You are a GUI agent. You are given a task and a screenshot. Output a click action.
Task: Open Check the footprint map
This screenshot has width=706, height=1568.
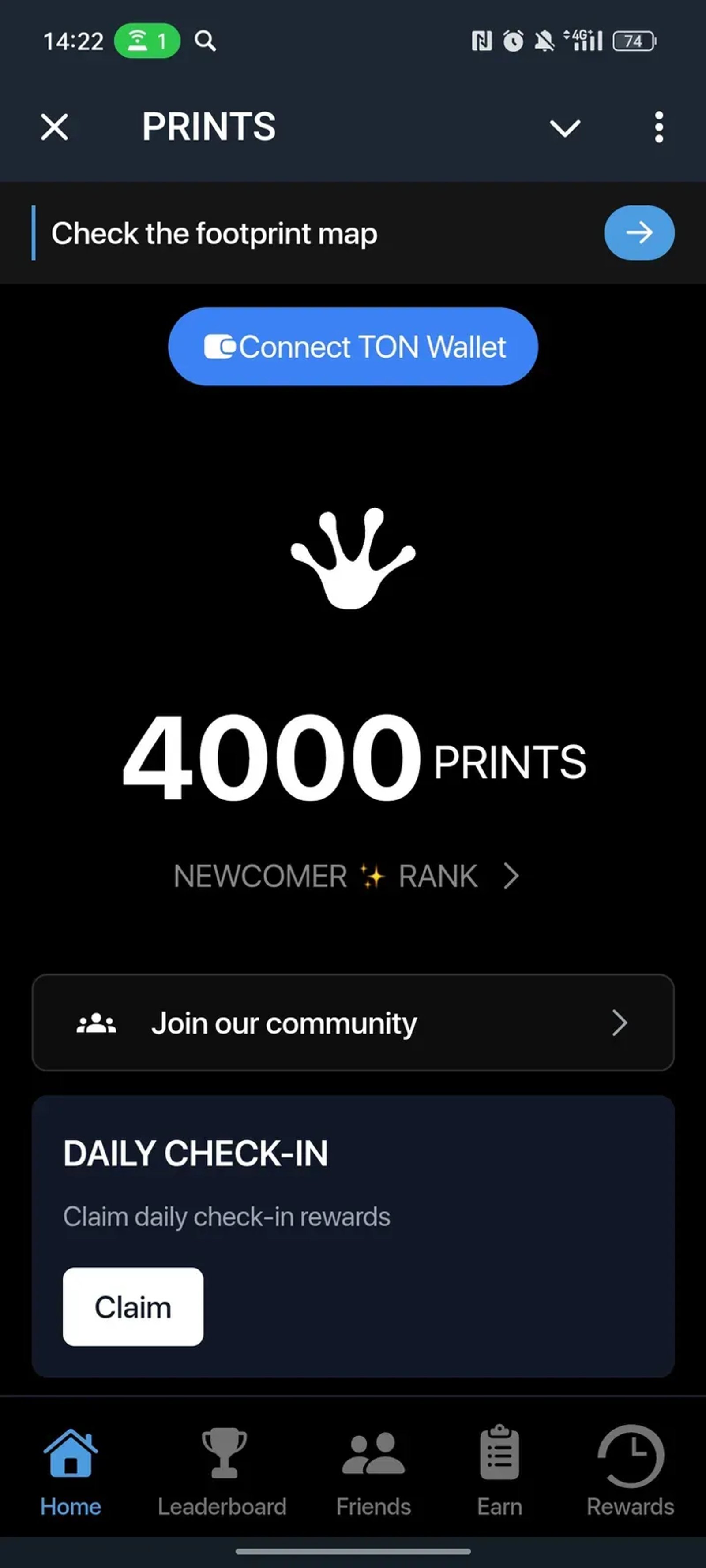tap(216, 232)
